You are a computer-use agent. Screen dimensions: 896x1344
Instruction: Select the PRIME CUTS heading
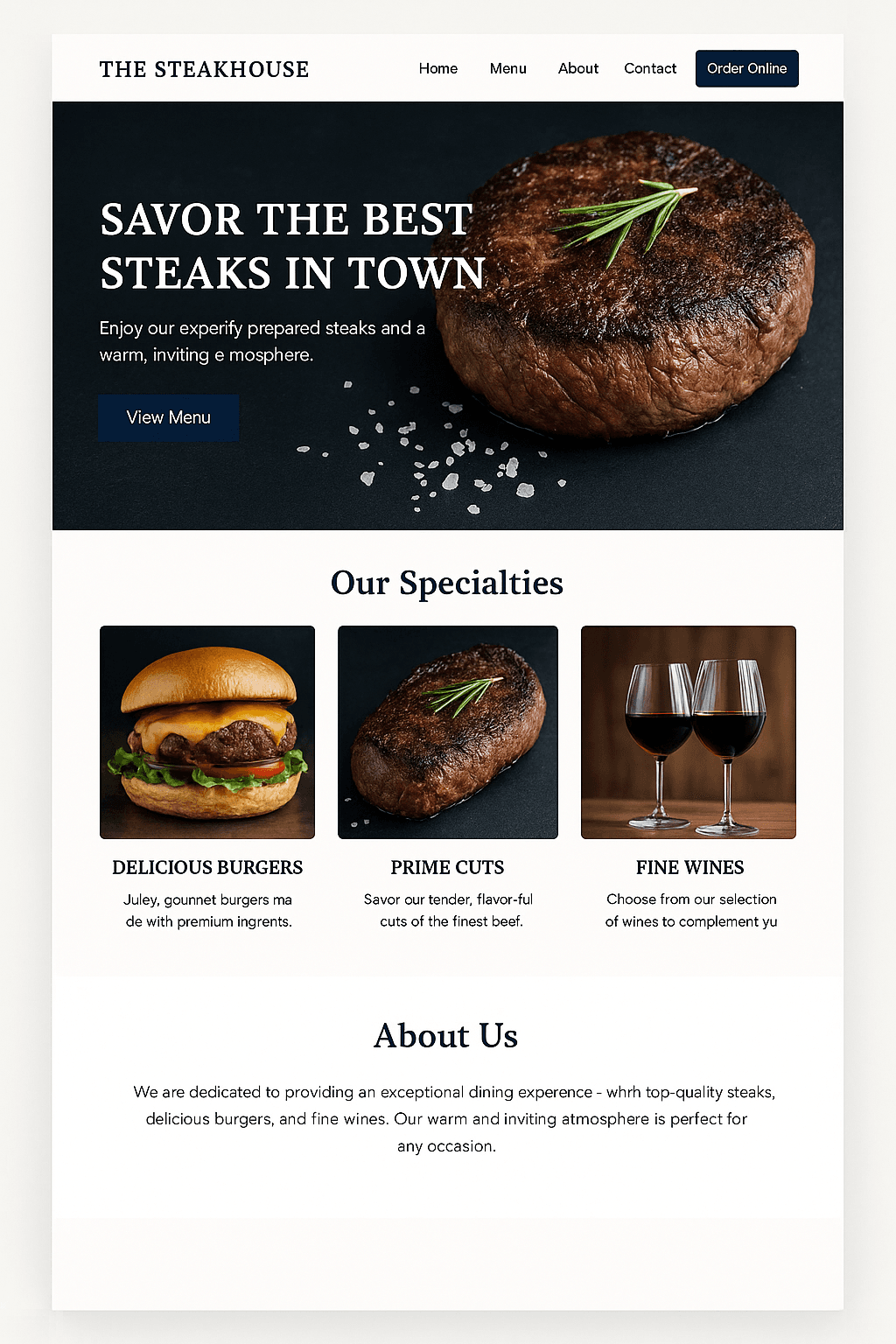point(447,867)
